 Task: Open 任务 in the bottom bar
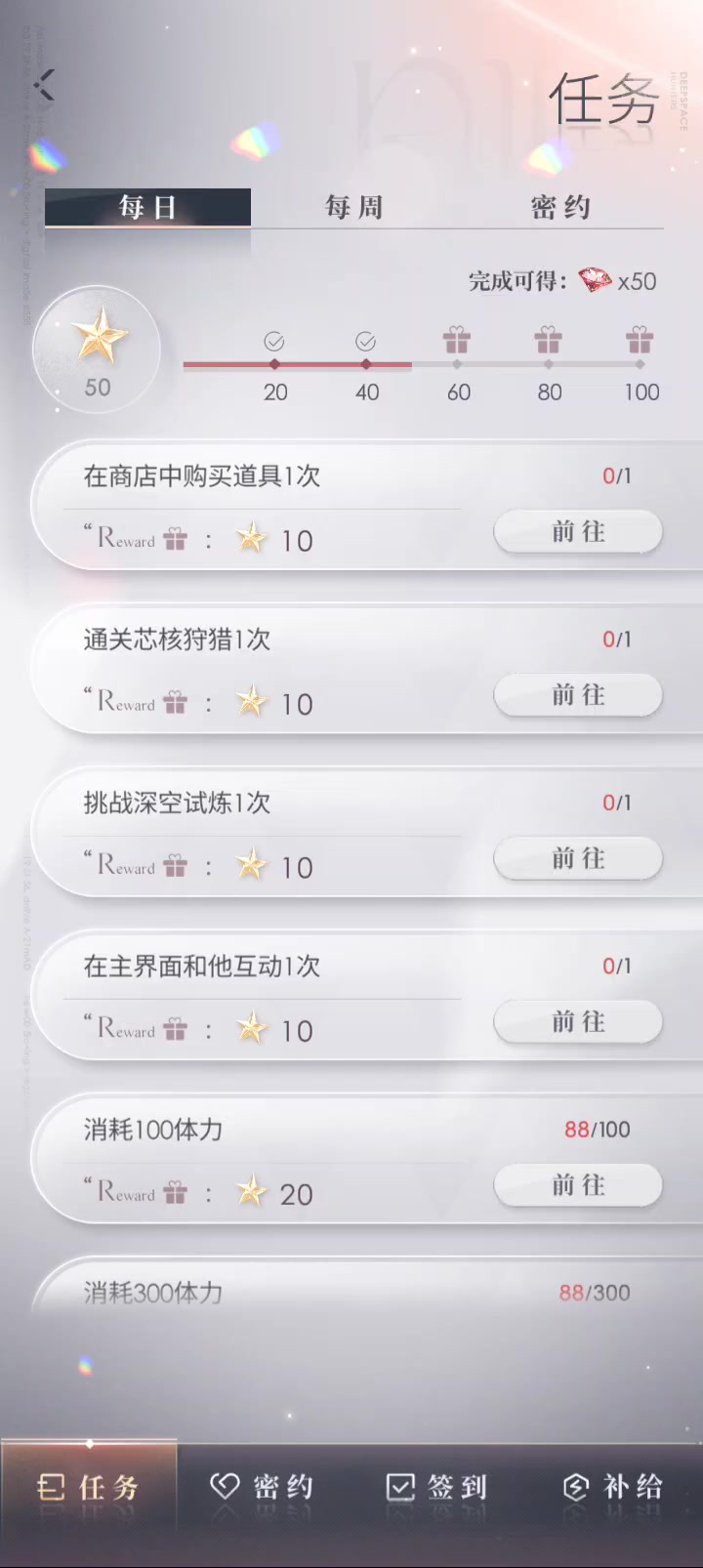(89, 1487)
